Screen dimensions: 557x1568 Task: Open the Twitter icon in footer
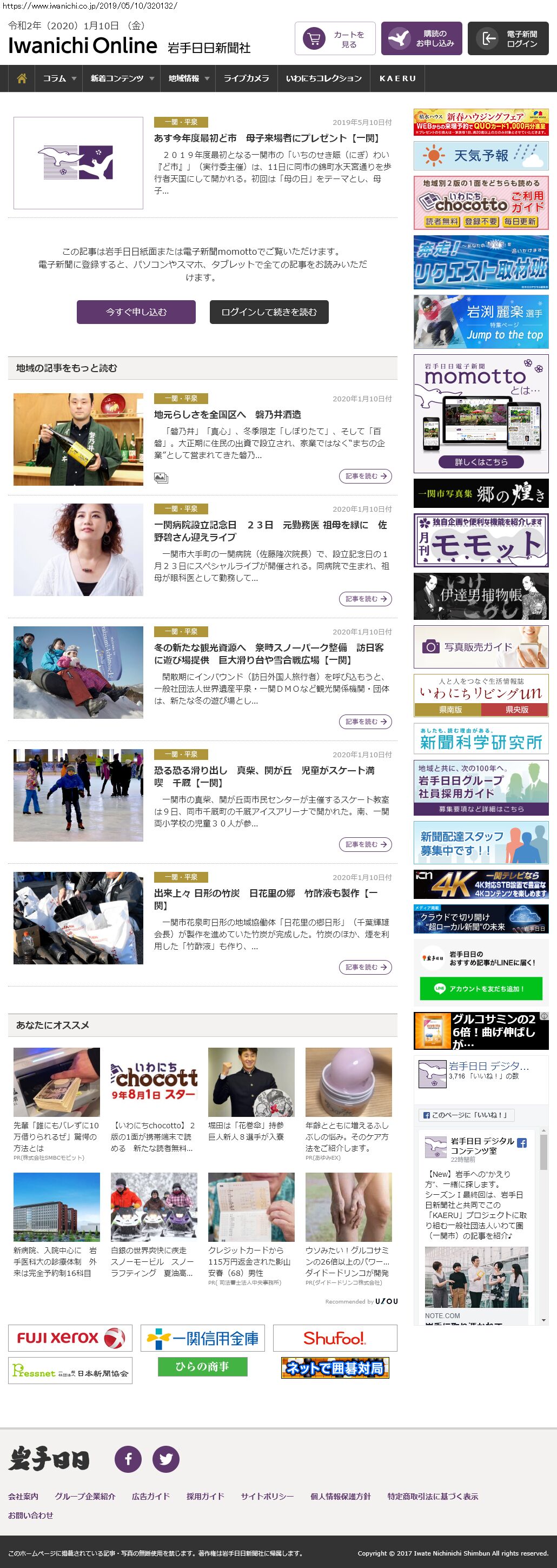[165, 1458]
